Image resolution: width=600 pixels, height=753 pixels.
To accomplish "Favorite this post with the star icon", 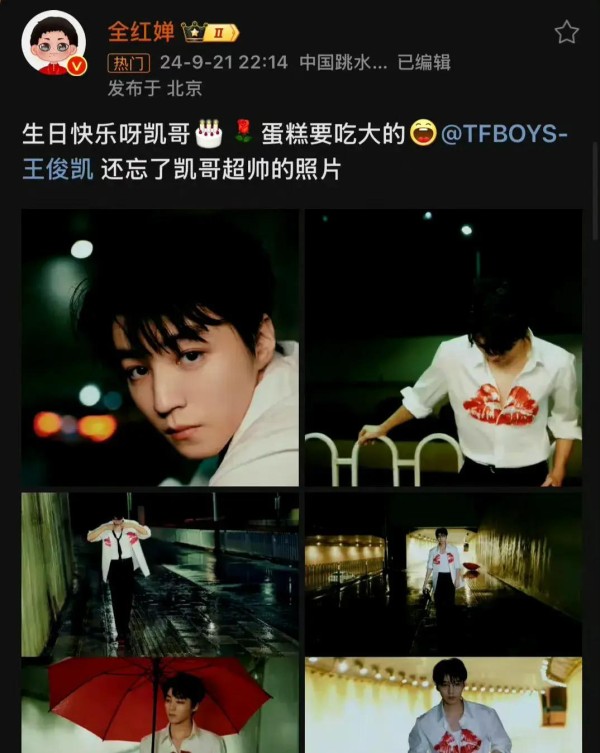I will [566, 32].
